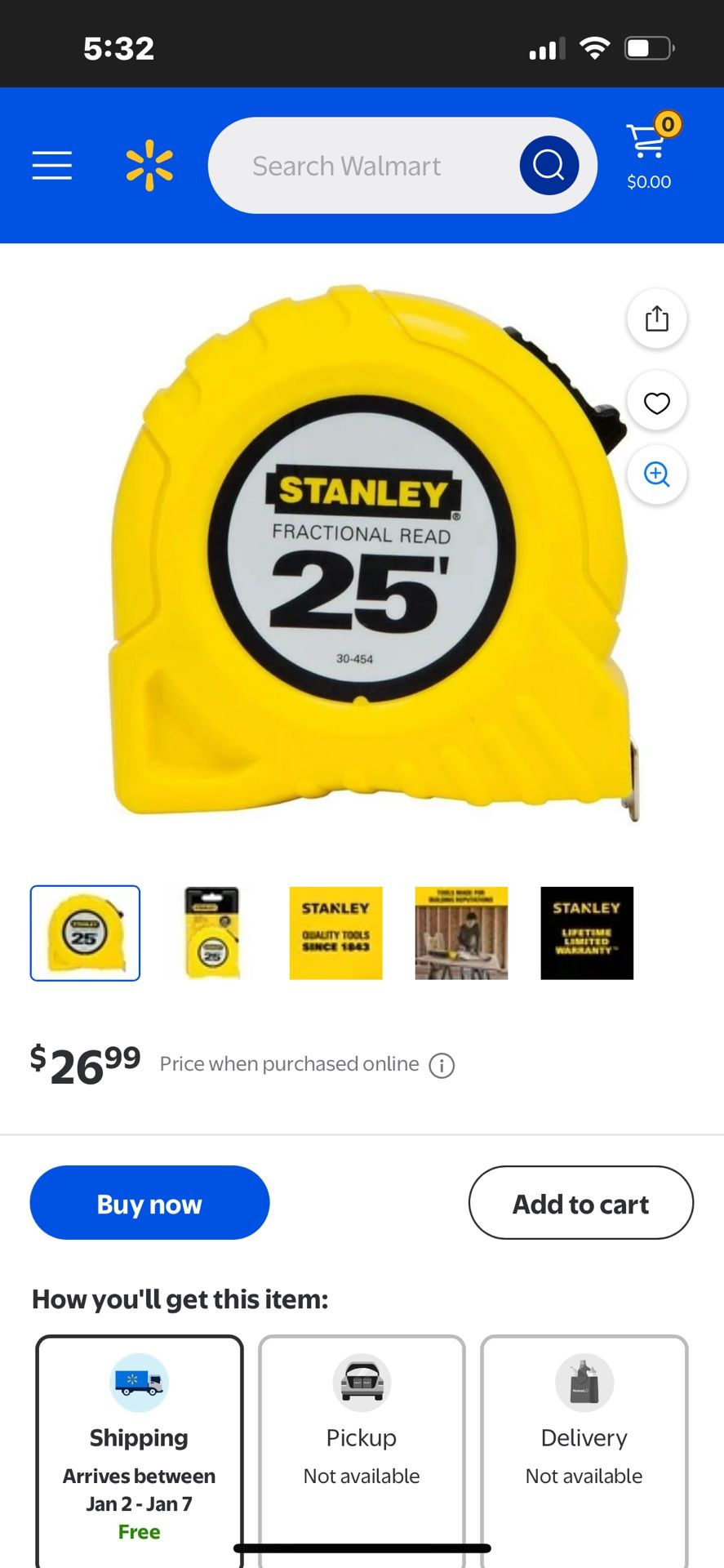The width and height of the screenshot is (724, 1568).
Task: Add item to favorites with heart
Action: [657, 403]
